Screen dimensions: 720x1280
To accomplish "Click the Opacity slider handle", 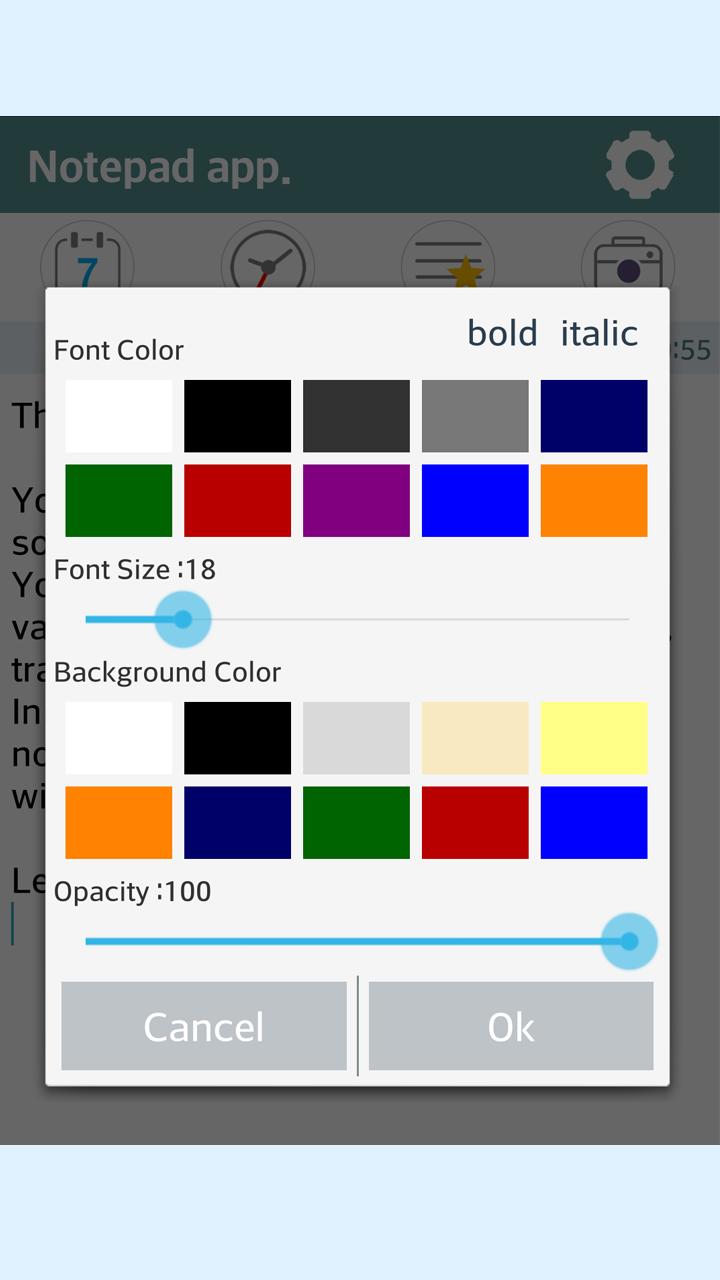I will (x=628, y=941).
